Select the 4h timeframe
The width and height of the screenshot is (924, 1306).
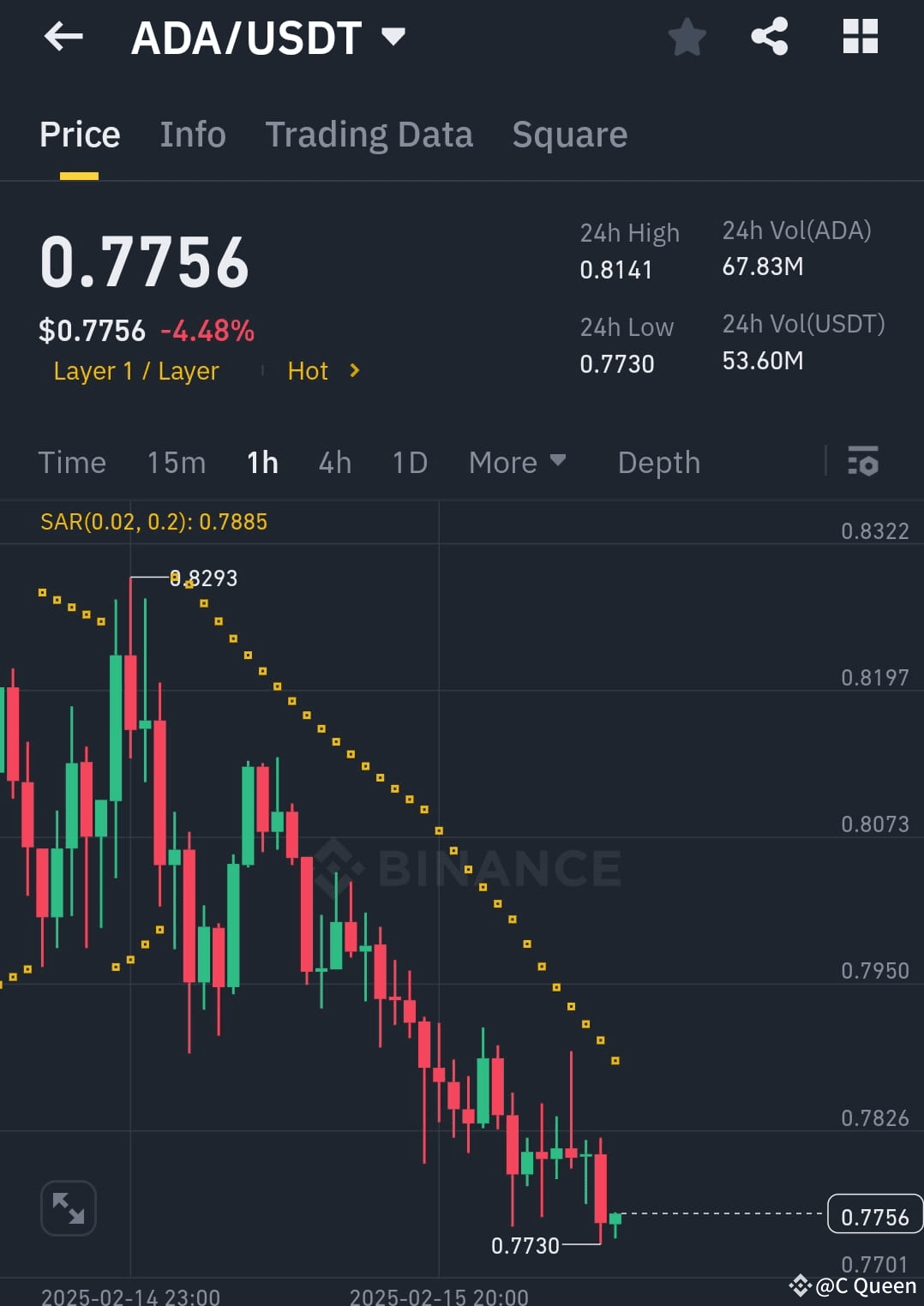tap(334, 462)
